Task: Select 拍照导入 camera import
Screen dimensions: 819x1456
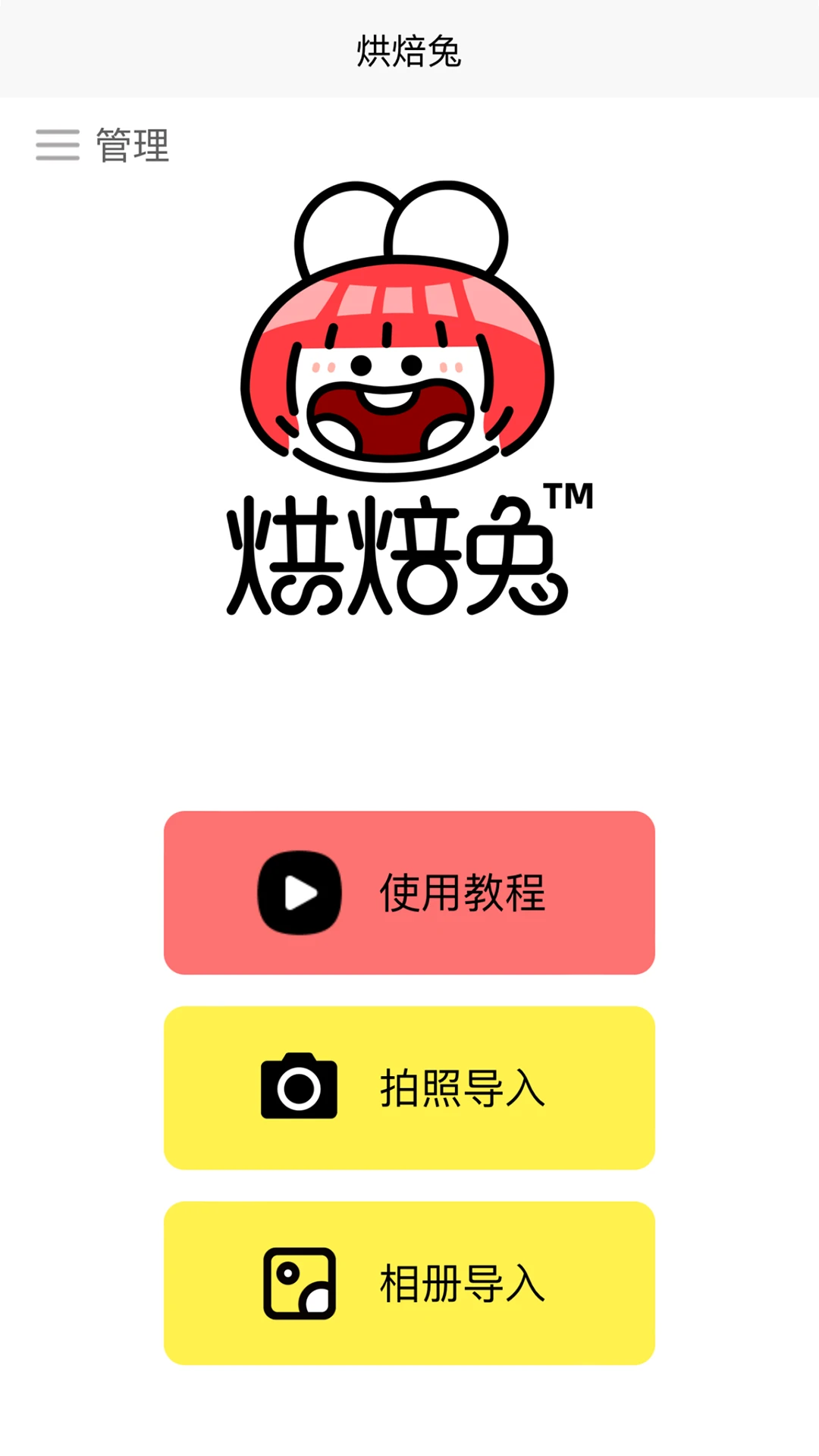Action: pyautogui.click(x=409, y=1087)
